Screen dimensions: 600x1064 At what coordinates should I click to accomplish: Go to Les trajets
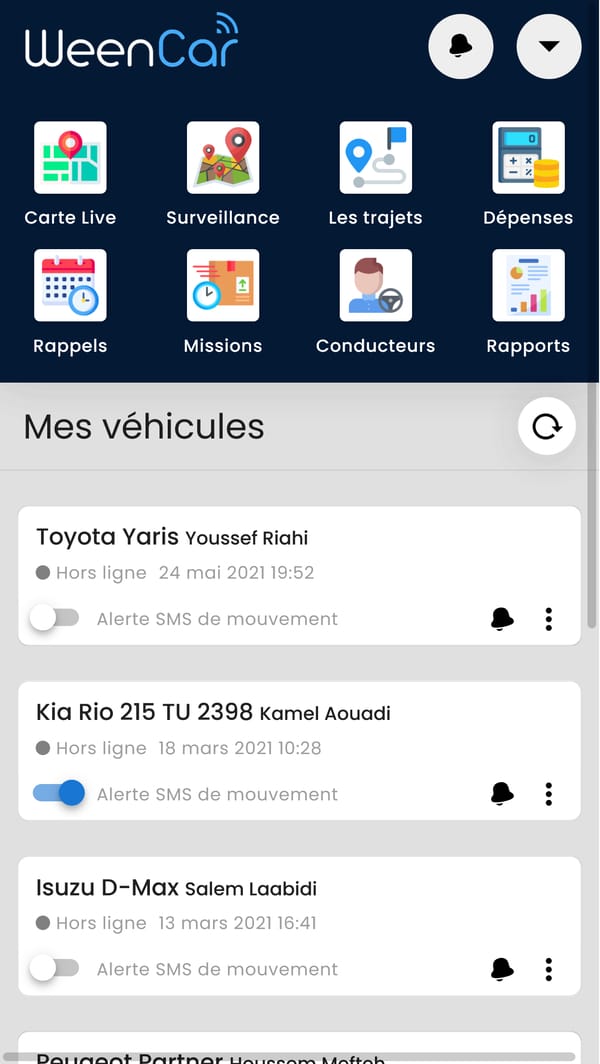(x=375, y=158)
